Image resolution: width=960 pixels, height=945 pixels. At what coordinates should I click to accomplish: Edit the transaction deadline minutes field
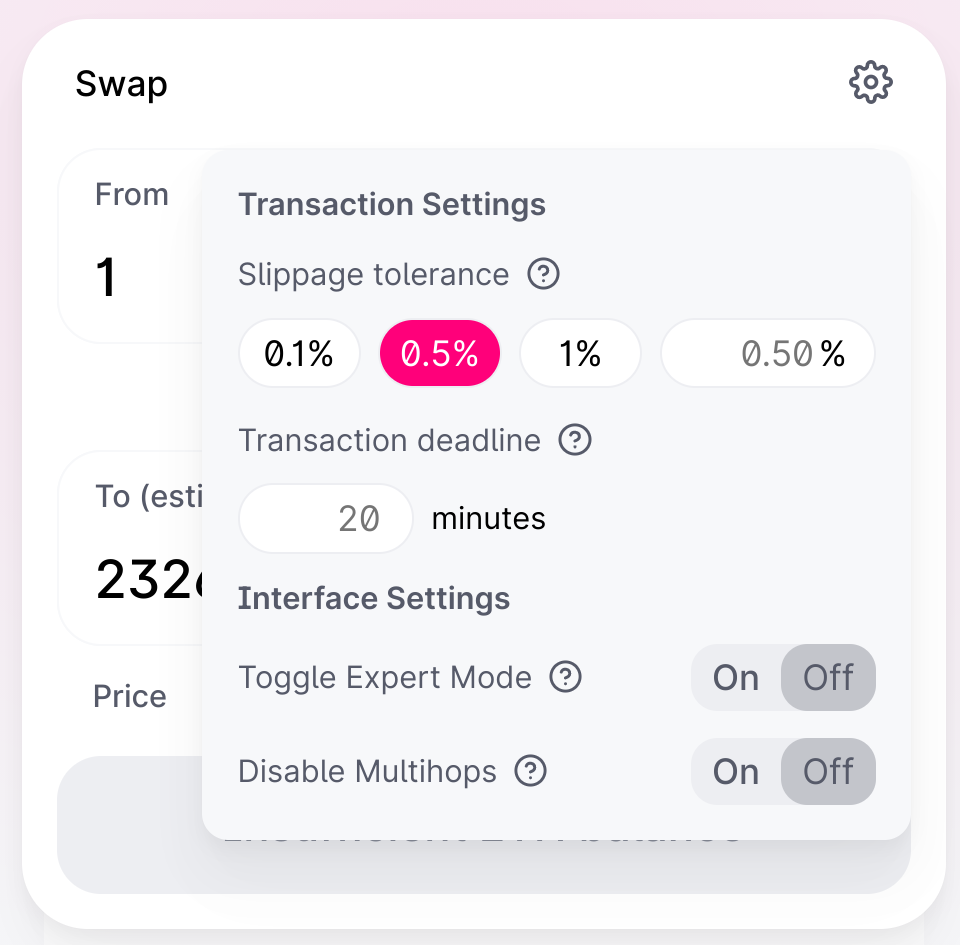click(326, 518)
